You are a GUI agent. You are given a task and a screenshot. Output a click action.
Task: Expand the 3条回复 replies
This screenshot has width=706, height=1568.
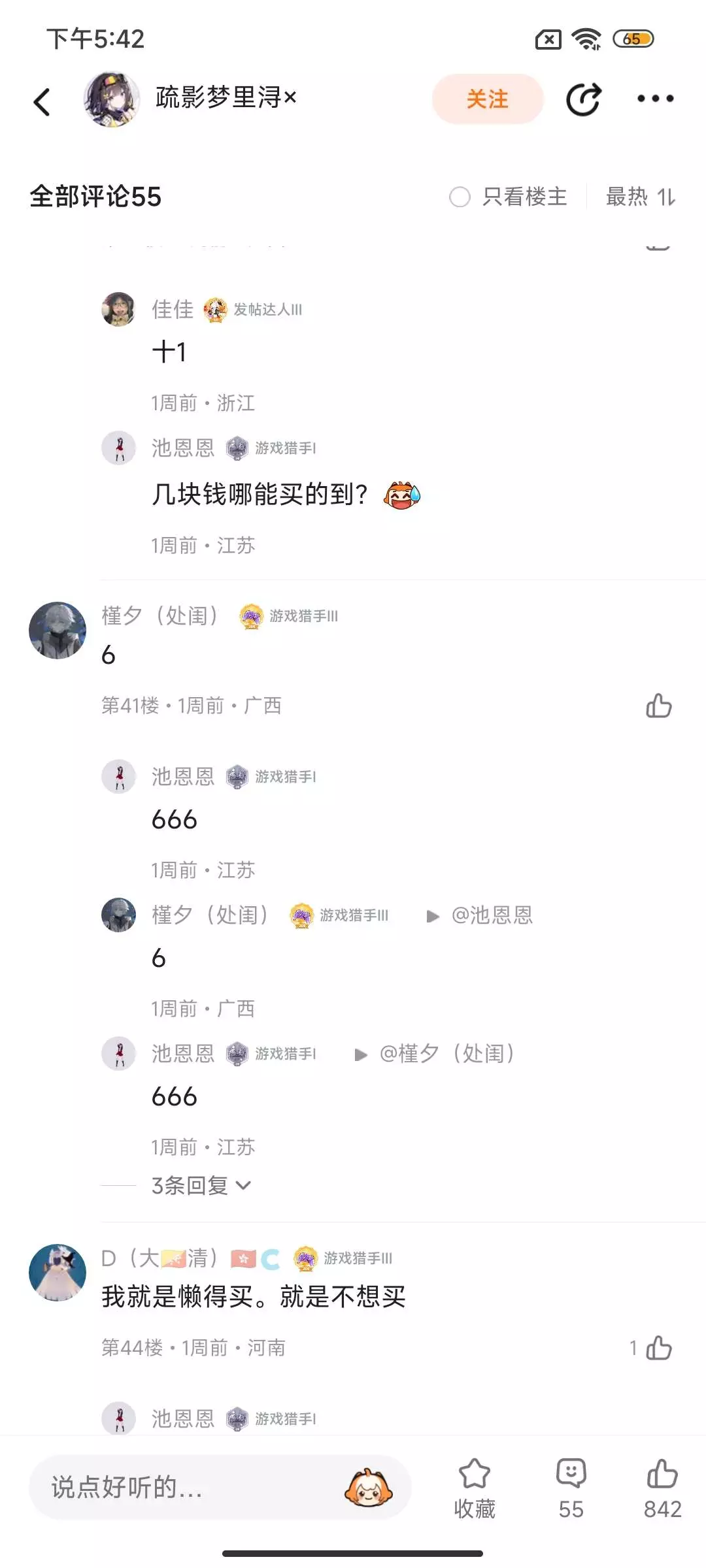pyautogui.click(x=201, y=1185)
